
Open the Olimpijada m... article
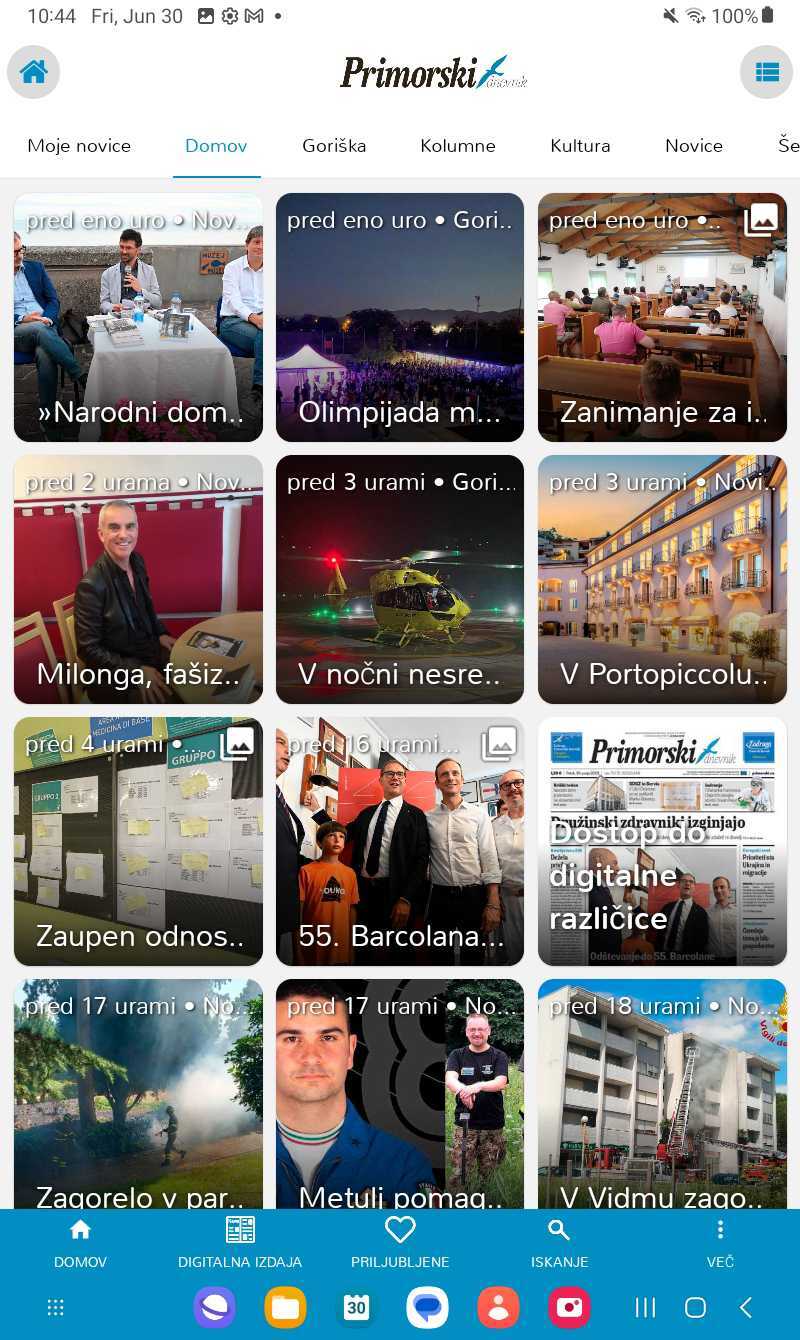(400, 318)
